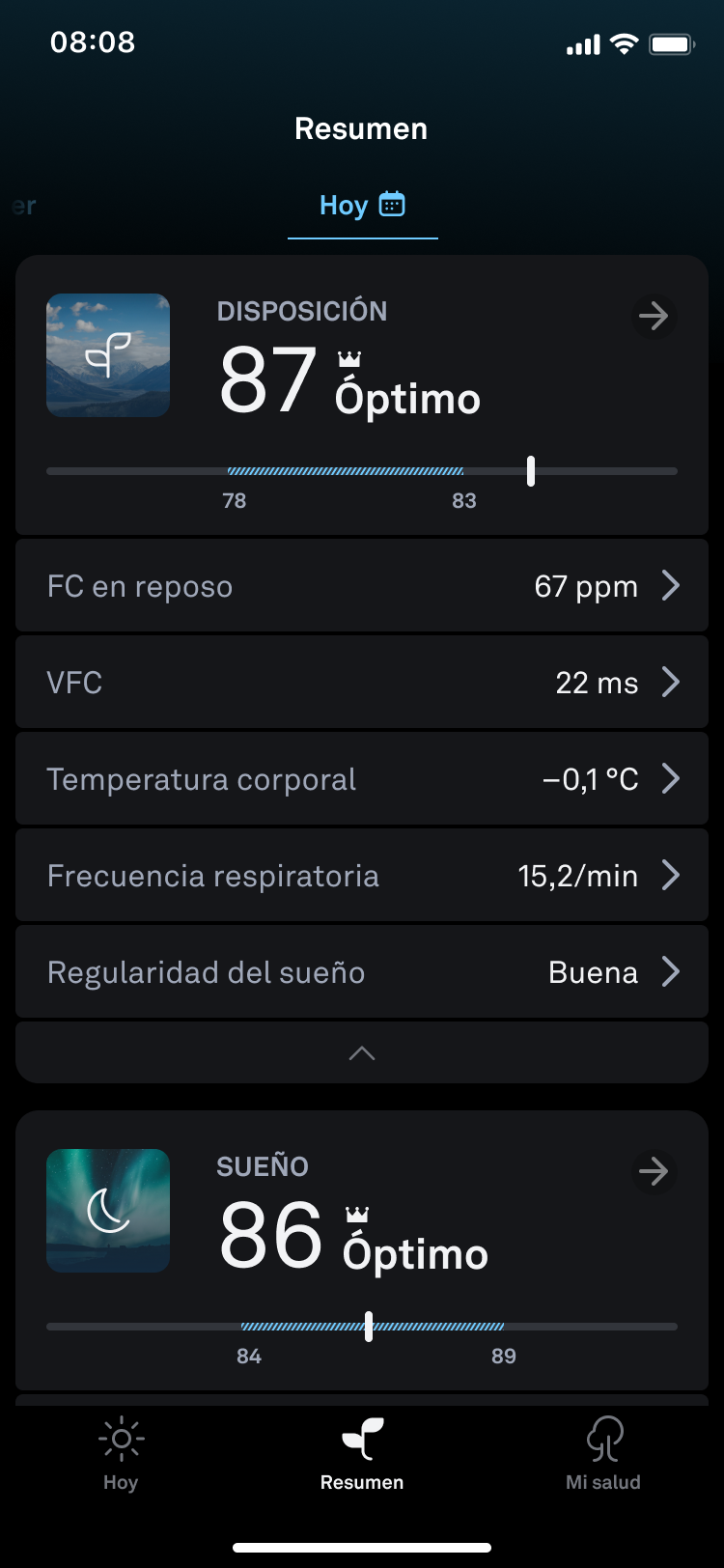This screenshot has width=724, height=1568.
Task: Select the Hoy date tab with calendar
Action: [x=362, y=206]
